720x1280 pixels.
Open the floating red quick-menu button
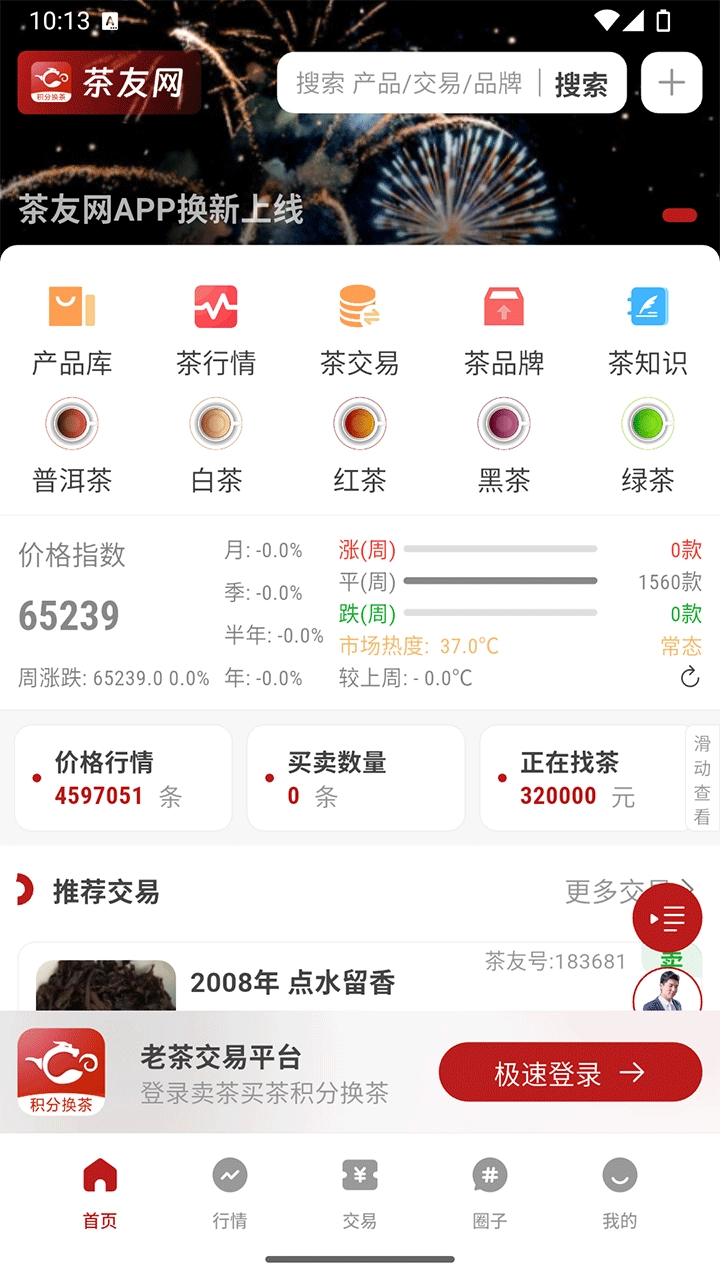(667, 917)
